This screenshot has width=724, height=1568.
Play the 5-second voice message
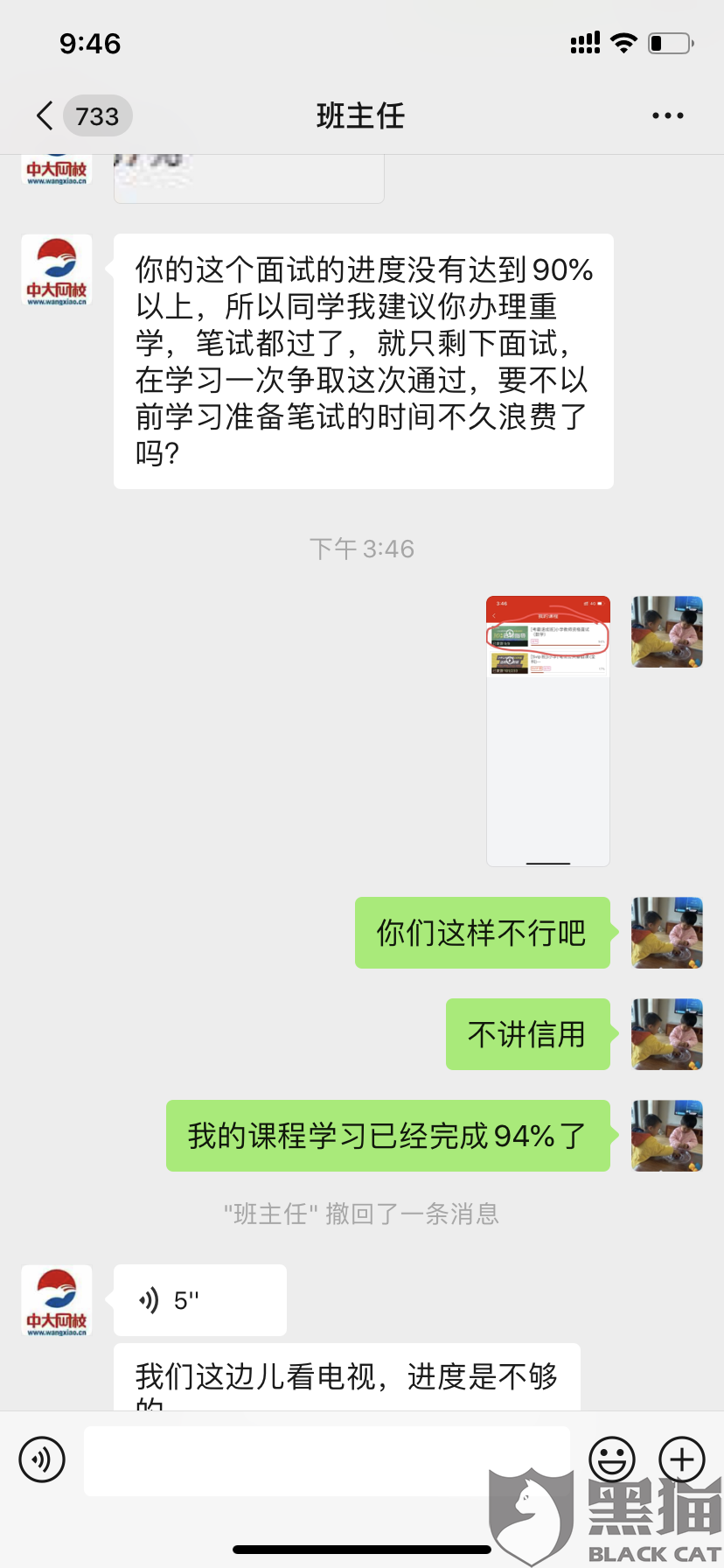click(199, 1300)
